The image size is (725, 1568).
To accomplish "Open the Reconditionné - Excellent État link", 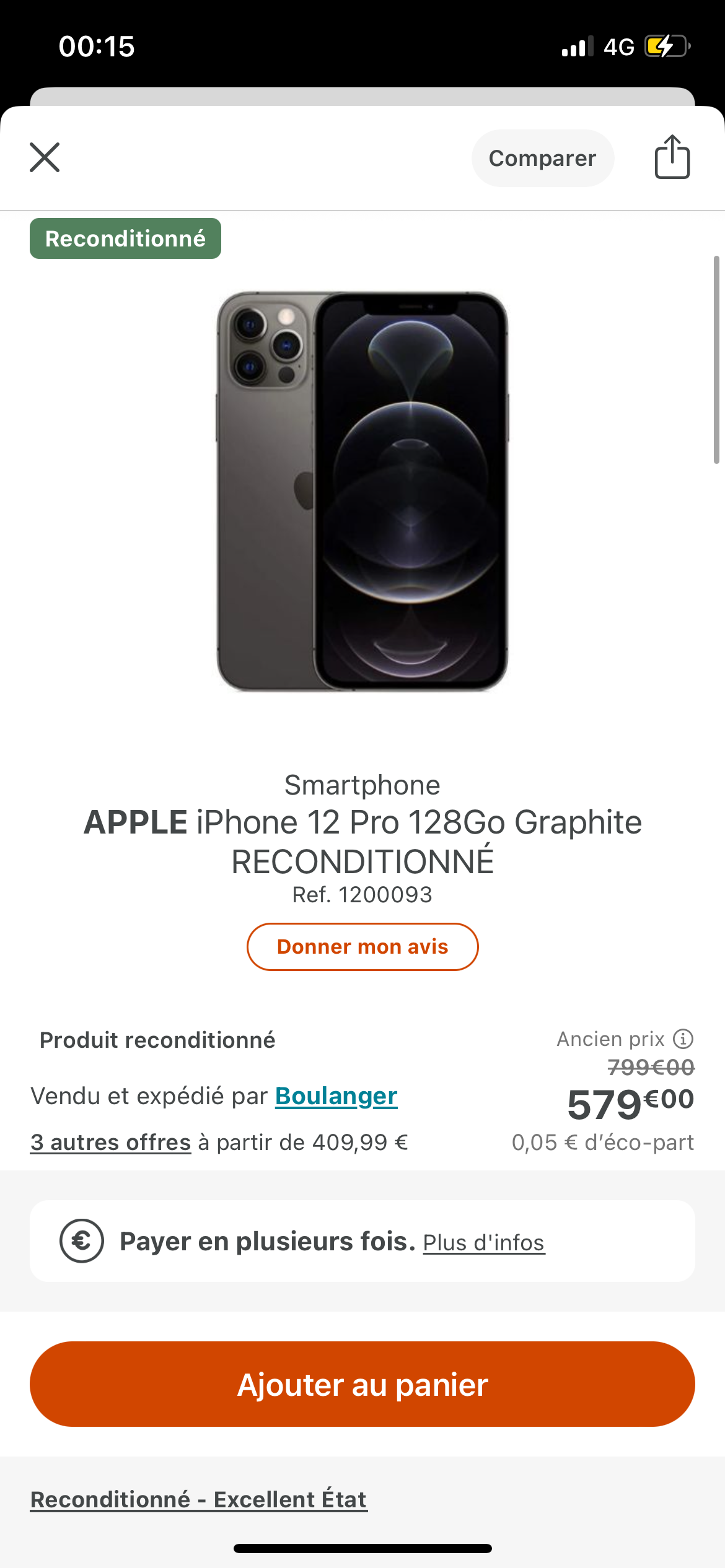I will (x=199, y=1500).
